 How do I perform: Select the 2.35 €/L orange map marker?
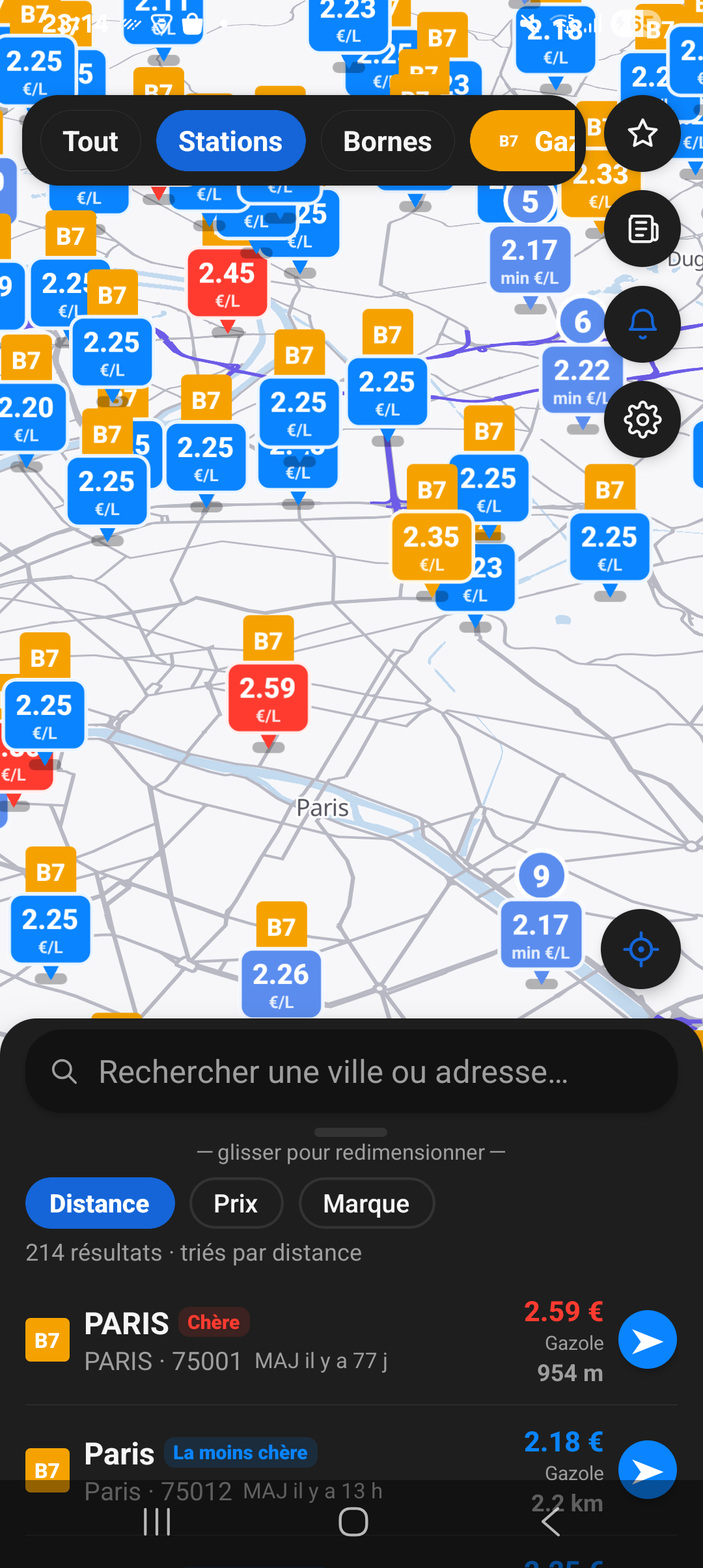tap(432, 546)
